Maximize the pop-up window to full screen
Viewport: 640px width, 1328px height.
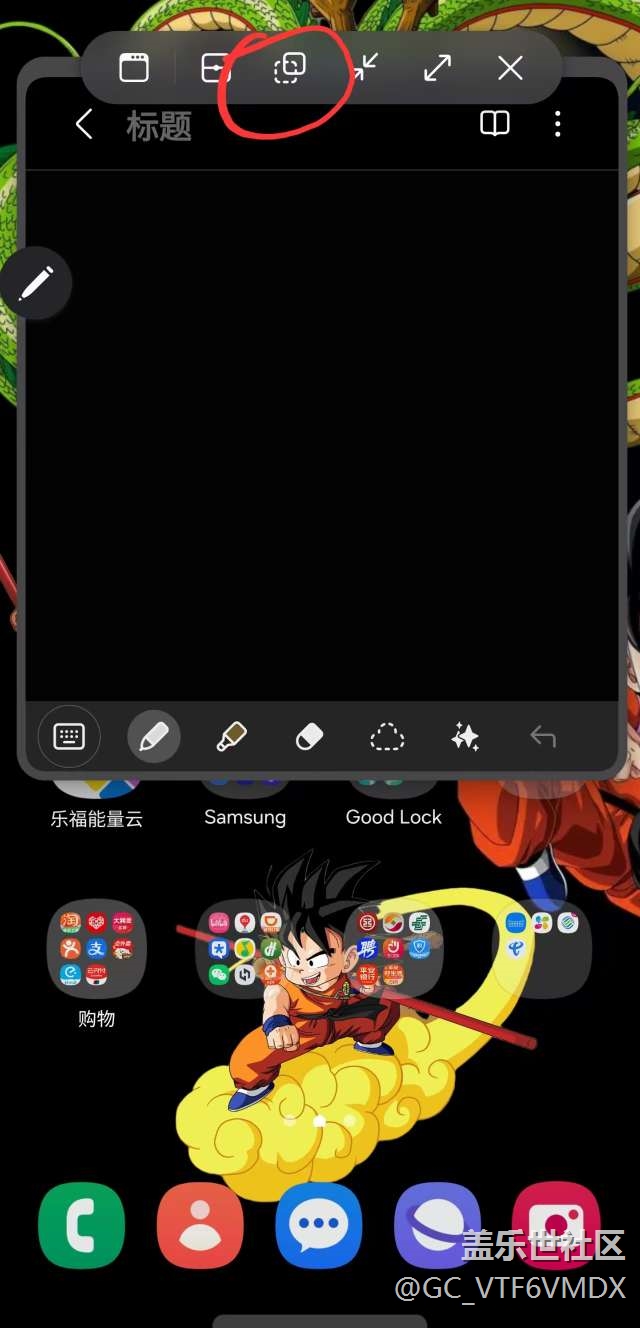[437, 68]
